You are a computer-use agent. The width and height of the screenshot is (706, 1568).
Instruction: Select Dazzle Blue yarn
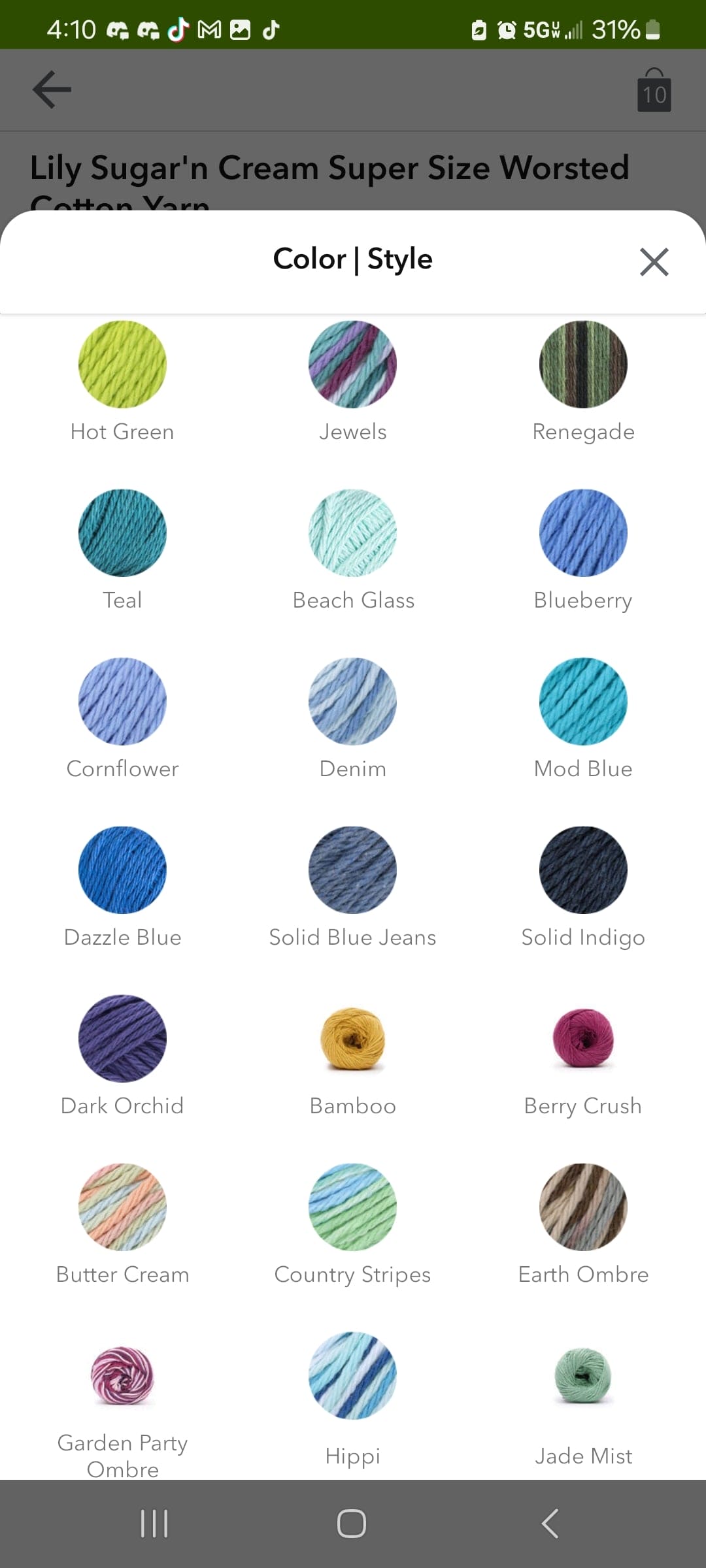click(122, 870)
